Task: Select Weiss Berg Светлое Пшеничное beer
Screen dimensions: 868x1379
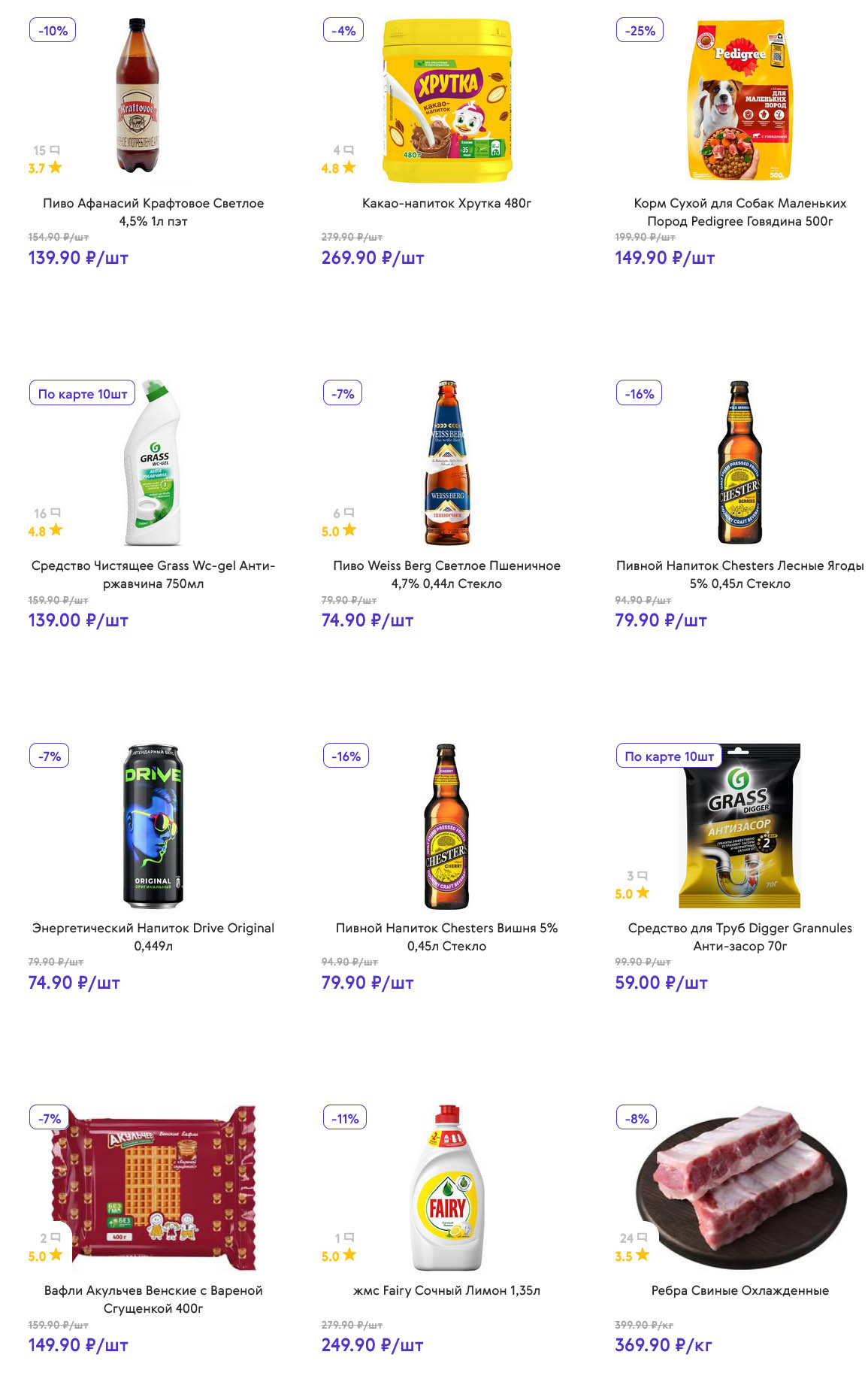Action: pos(446,574)
